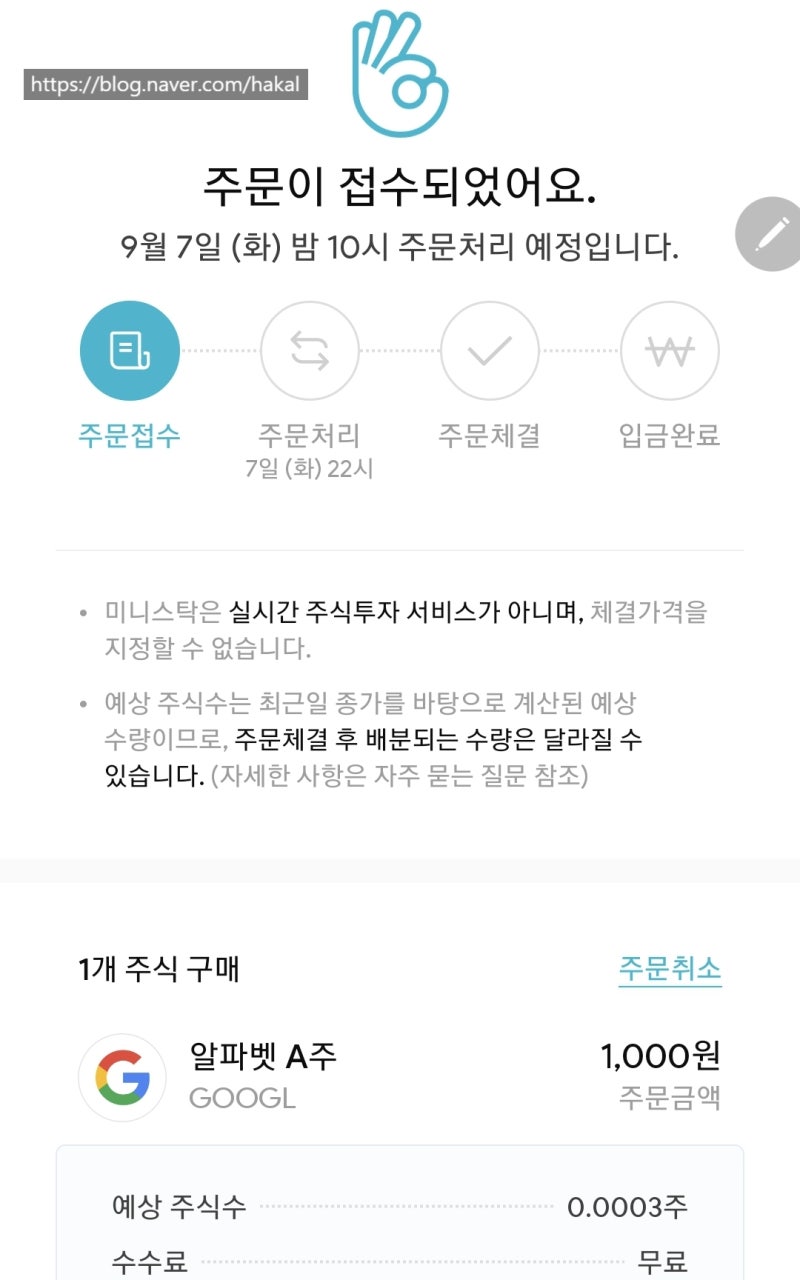Select the 주문접수 active step label
800x1280 pixels.
click(130, 437)
